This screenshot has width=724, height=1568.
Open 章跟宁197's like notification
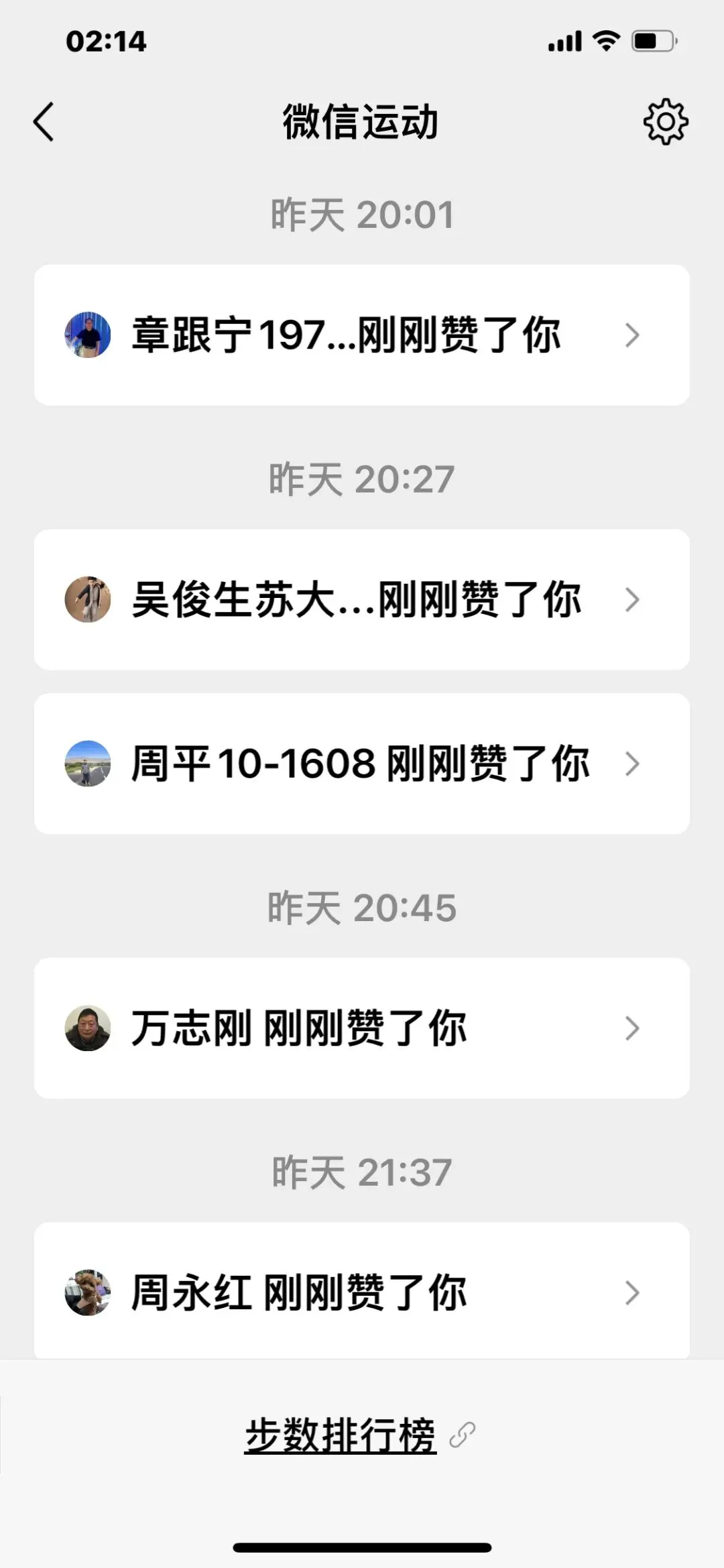pyautogui.click(x=362, y=335)
